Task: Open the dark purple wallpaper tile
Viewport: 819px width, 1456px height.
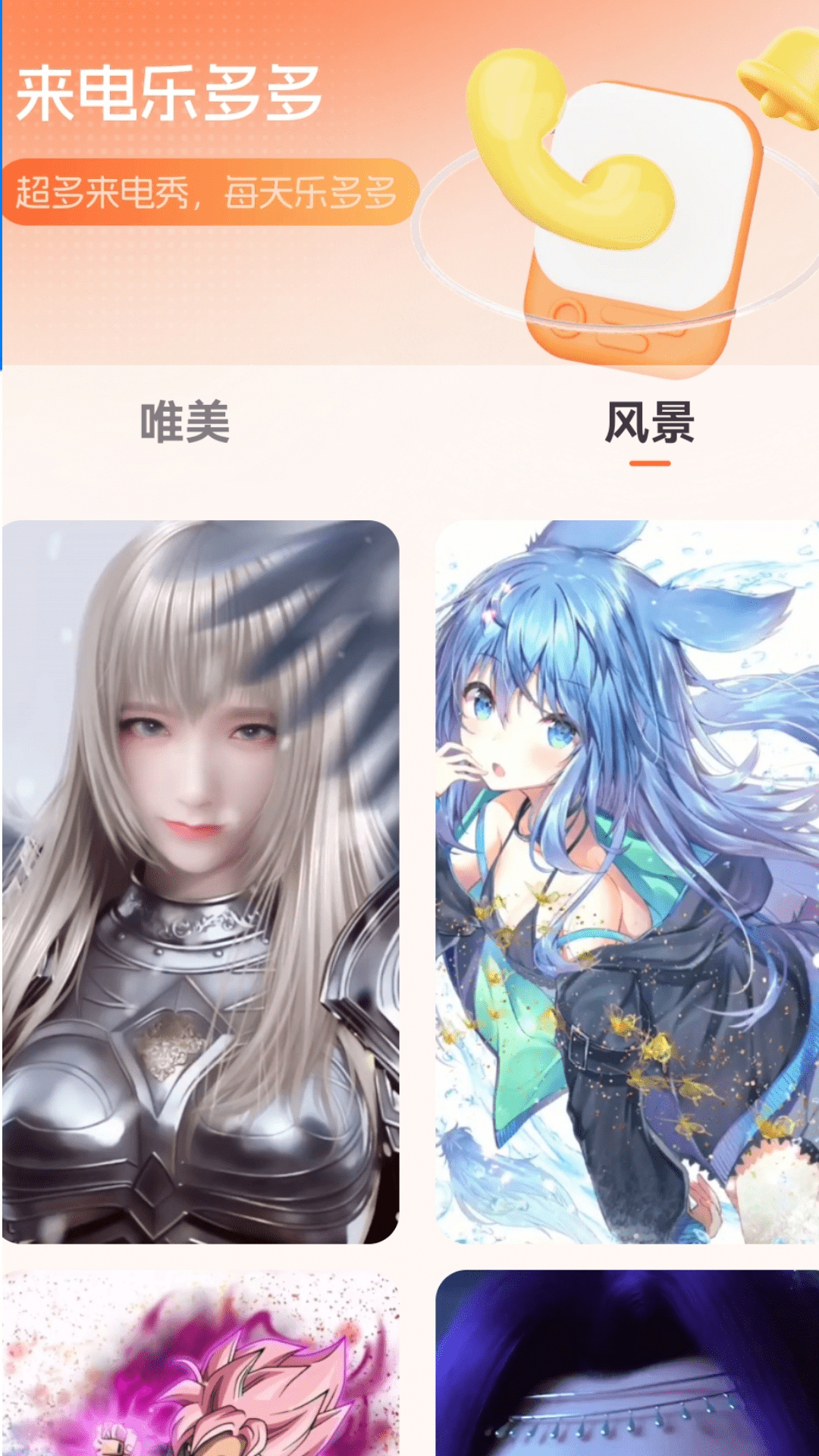Action: click(x=626, y=1363)
